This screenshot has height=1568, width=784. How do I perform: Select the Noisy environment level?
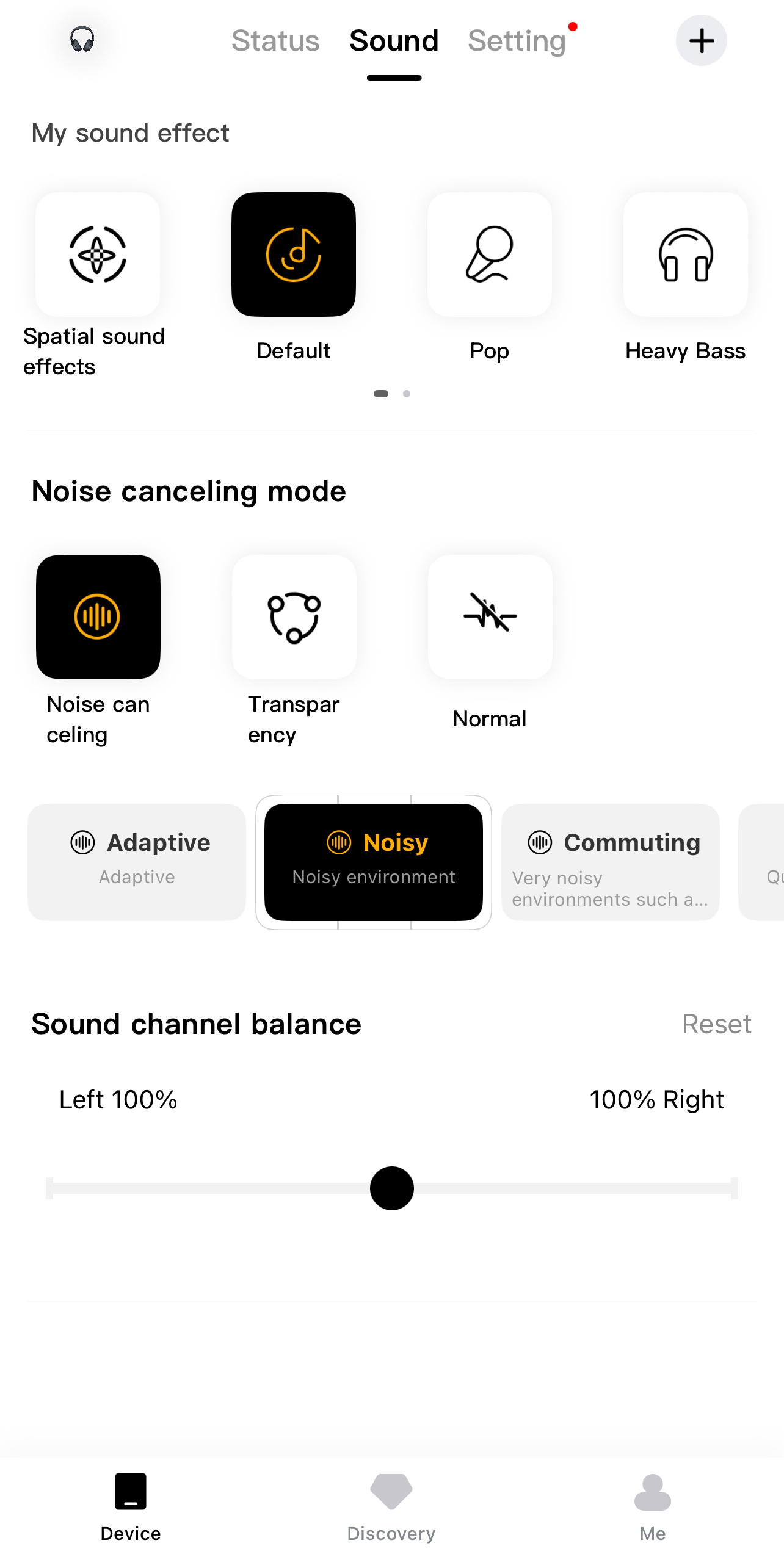tap(374, 861)
